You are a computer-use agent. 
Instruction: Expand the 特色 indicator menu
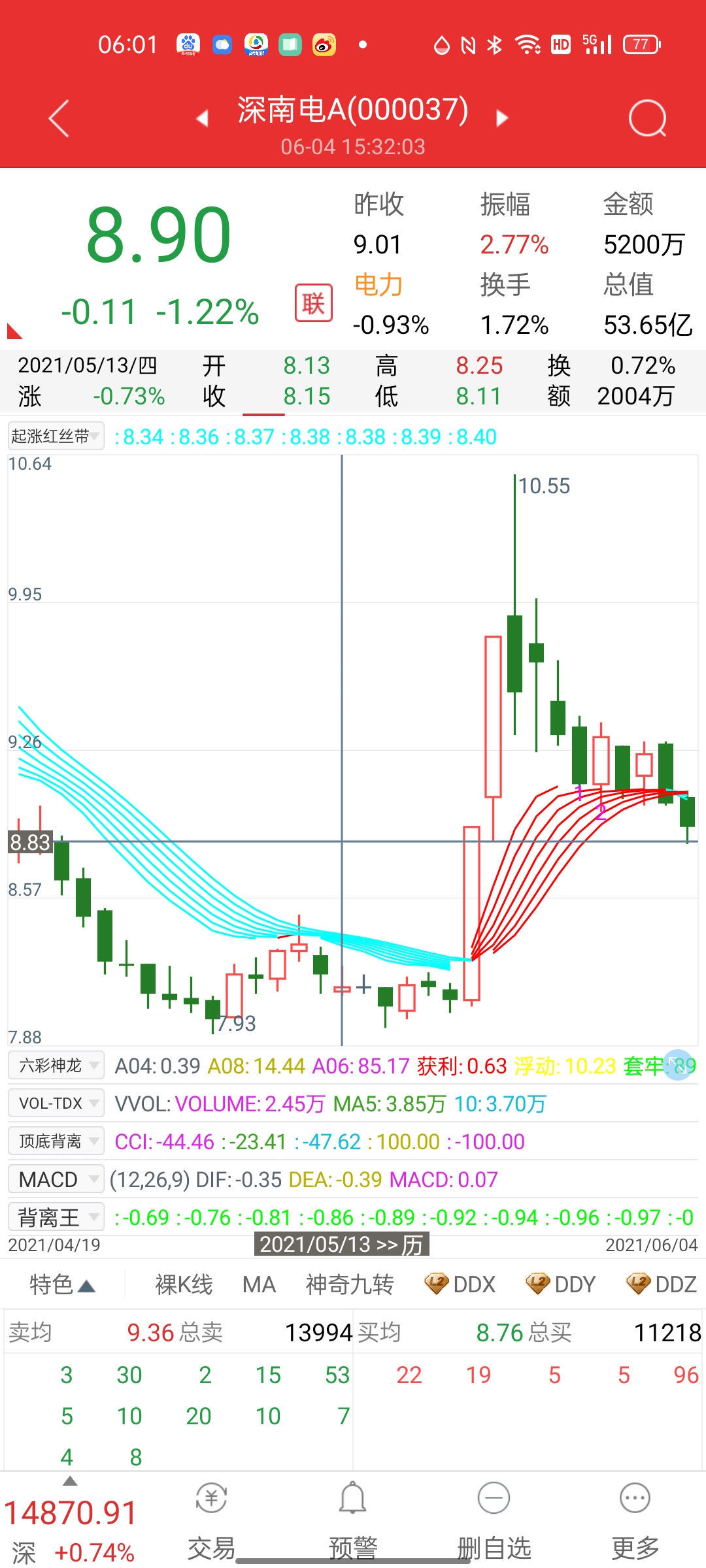coord(62,1284)
